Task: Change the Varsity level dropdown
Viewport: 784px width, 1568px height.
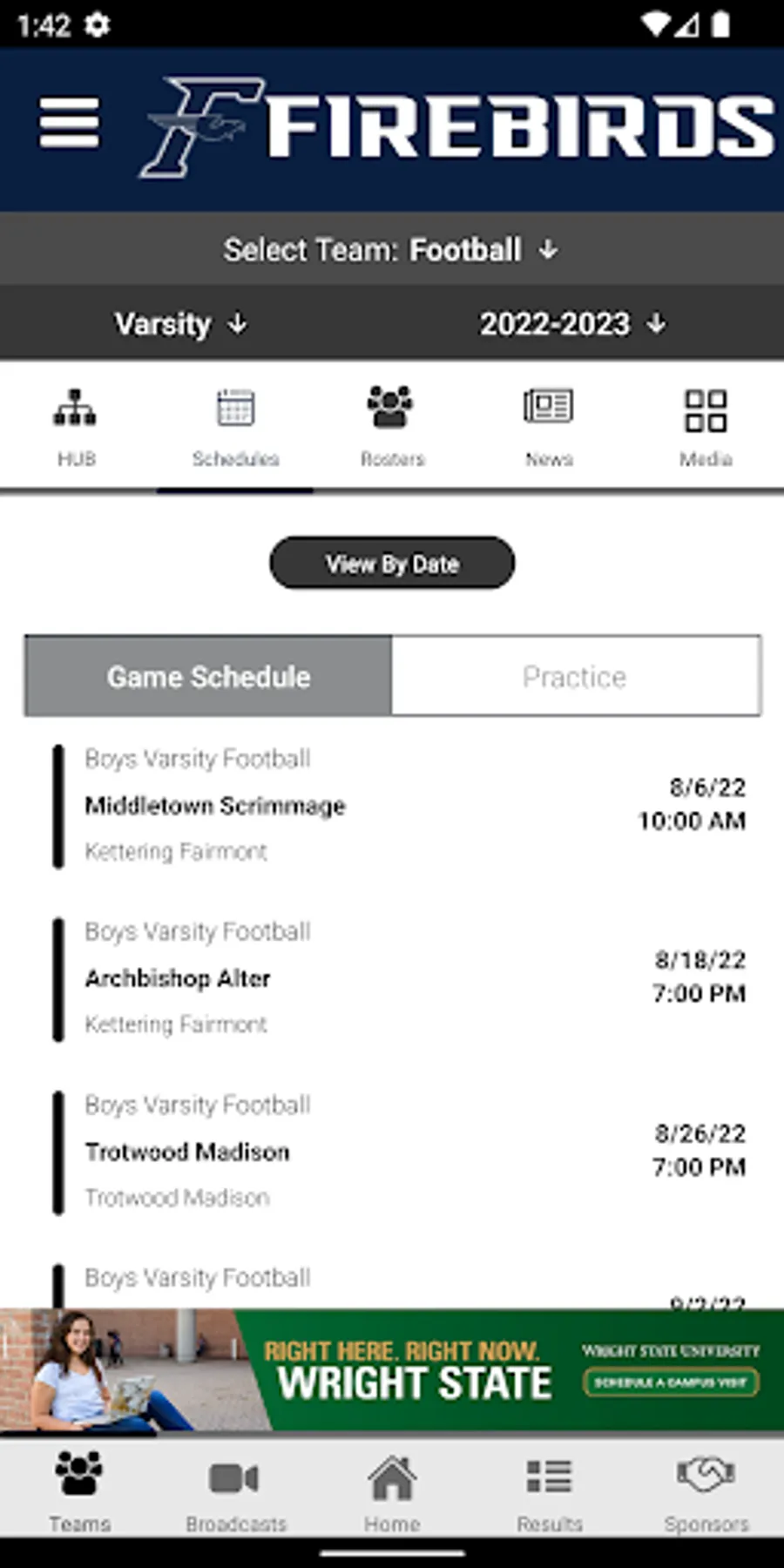Action: click(x=181, y=324)
